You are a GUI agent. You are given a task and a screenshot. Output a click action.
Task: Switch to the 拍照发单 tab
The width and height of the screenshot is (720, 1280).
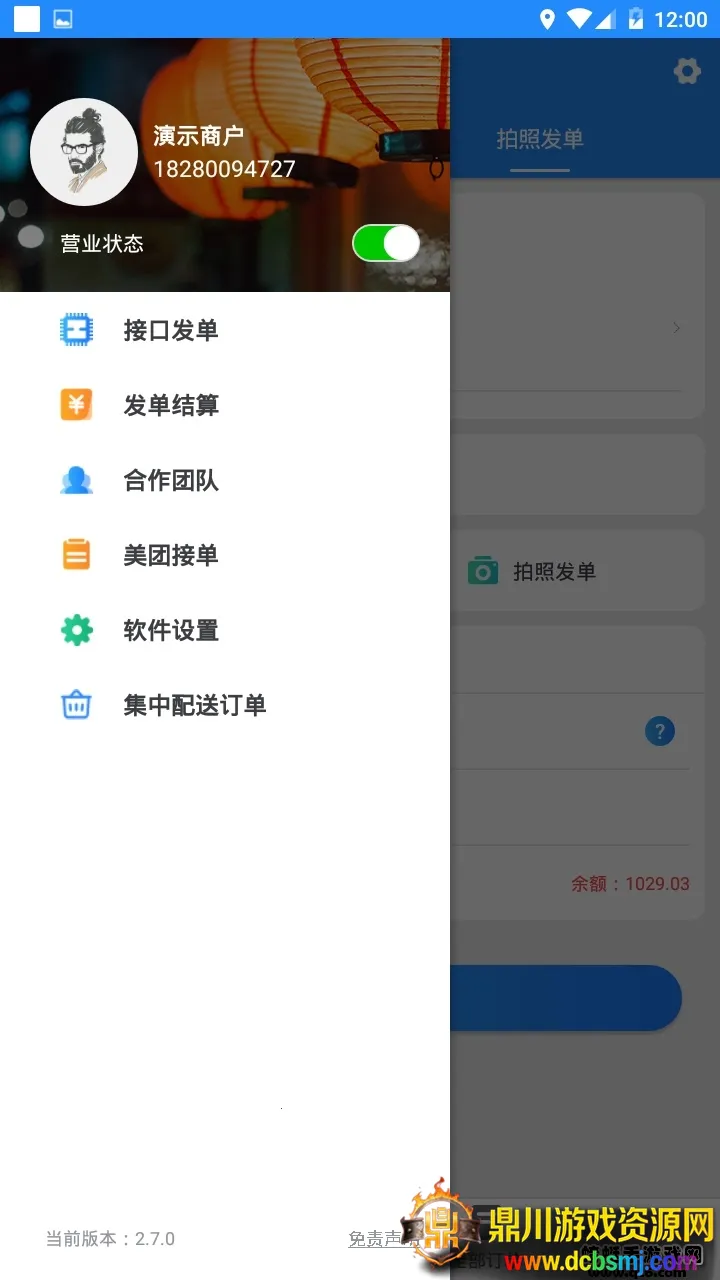coord(540,140)
